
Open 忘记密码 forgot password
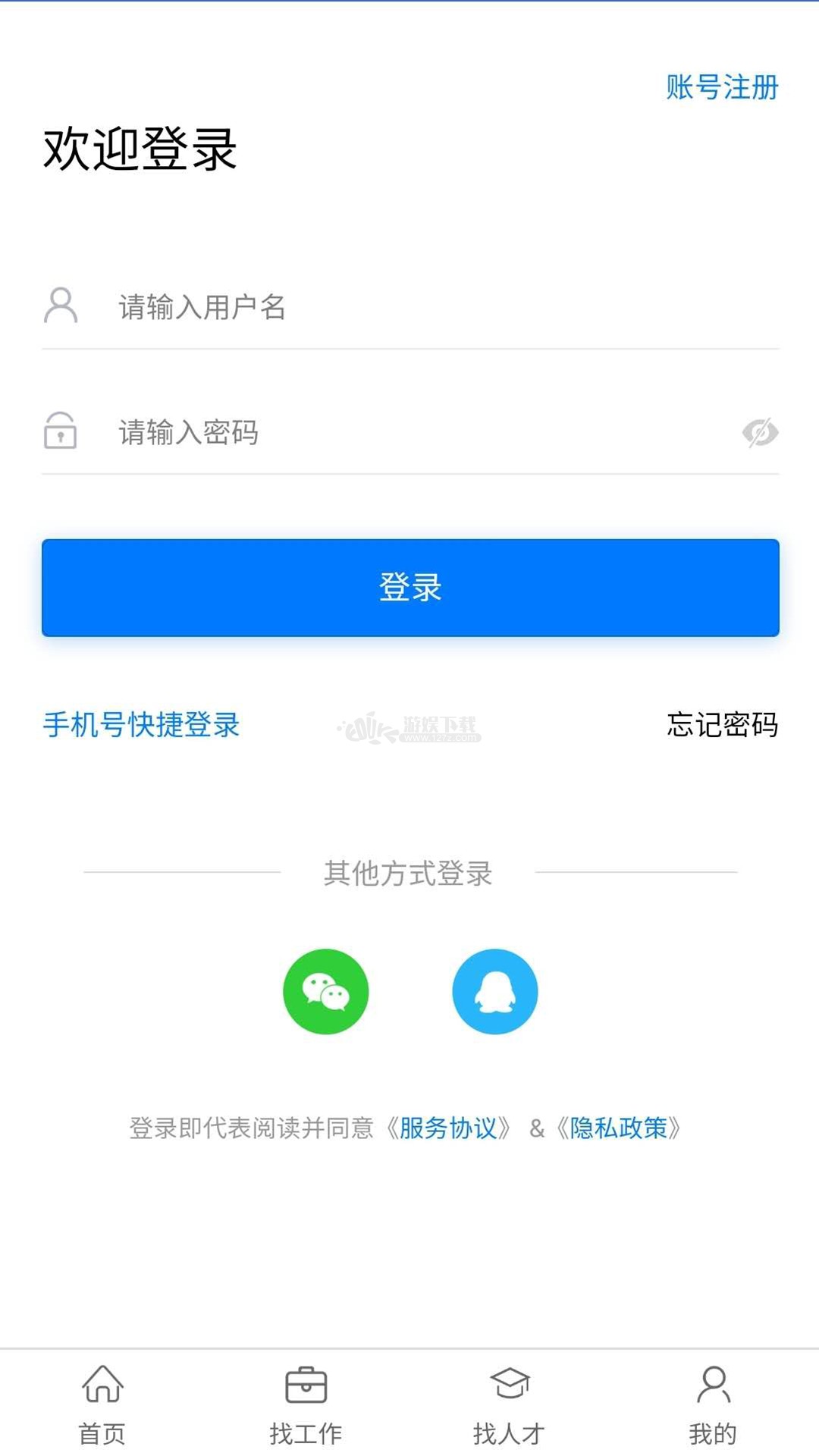(723, 725)
